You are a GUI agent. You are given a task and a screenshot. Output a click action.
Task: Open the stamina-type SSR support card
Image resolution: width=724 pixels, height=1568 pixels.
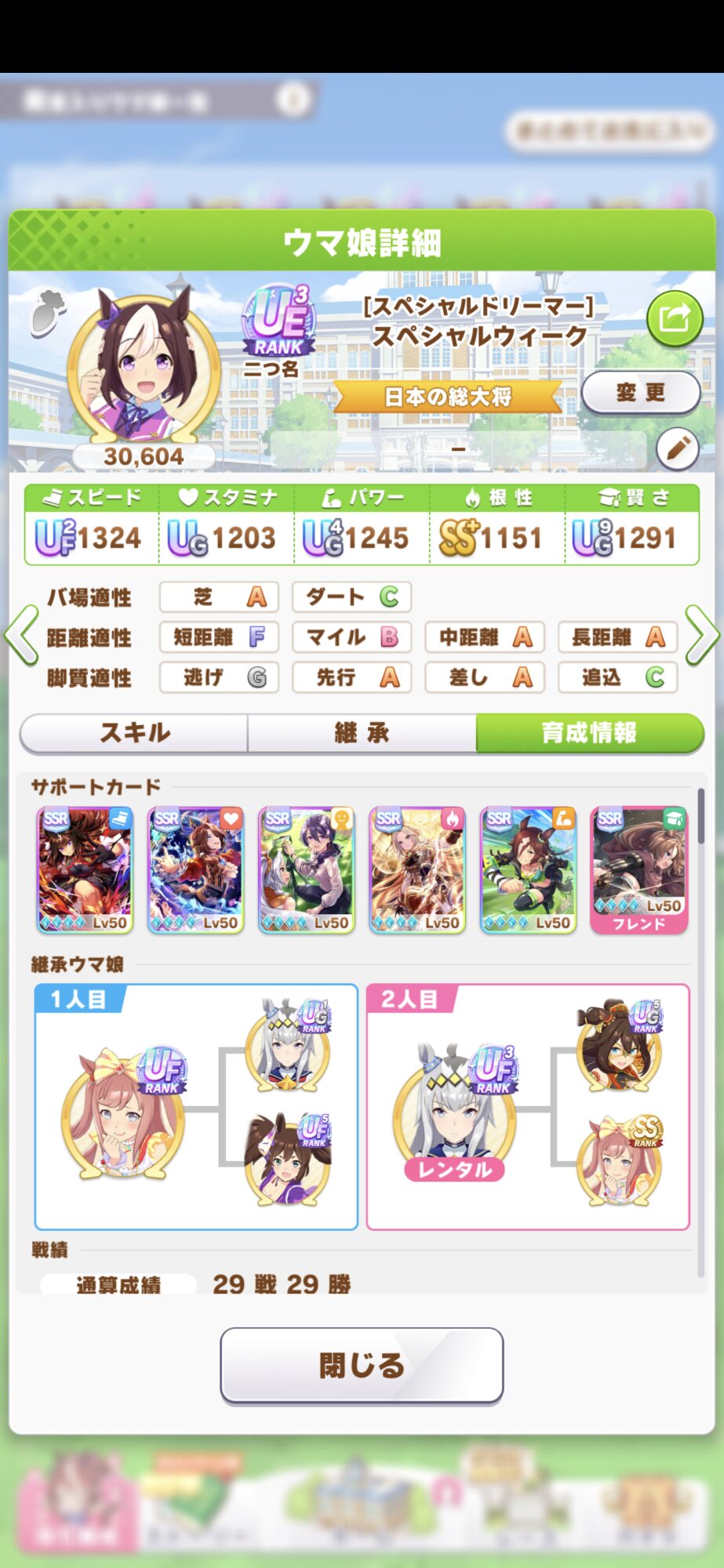[195, 870]
